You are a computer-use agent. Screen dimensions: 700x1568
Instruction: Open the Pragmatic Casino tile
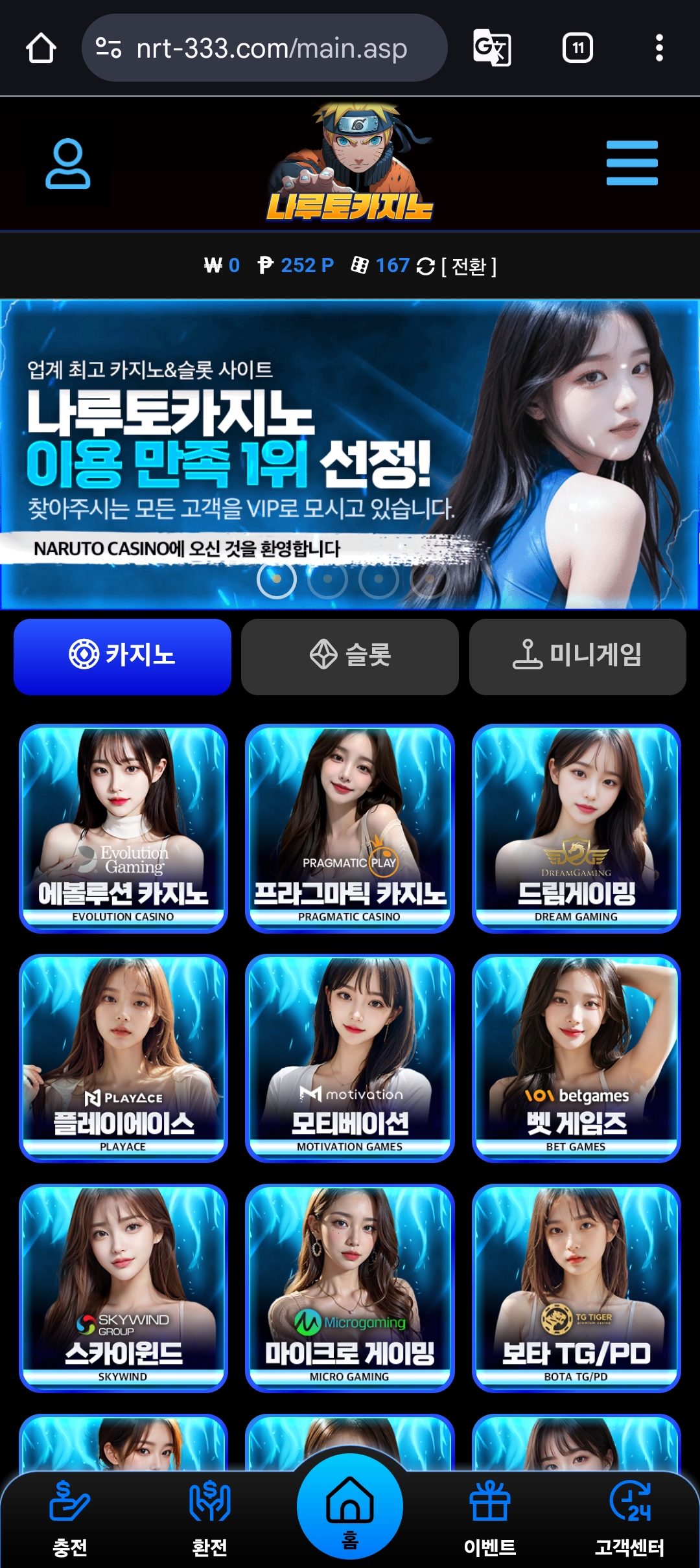(x=350, y=828)
